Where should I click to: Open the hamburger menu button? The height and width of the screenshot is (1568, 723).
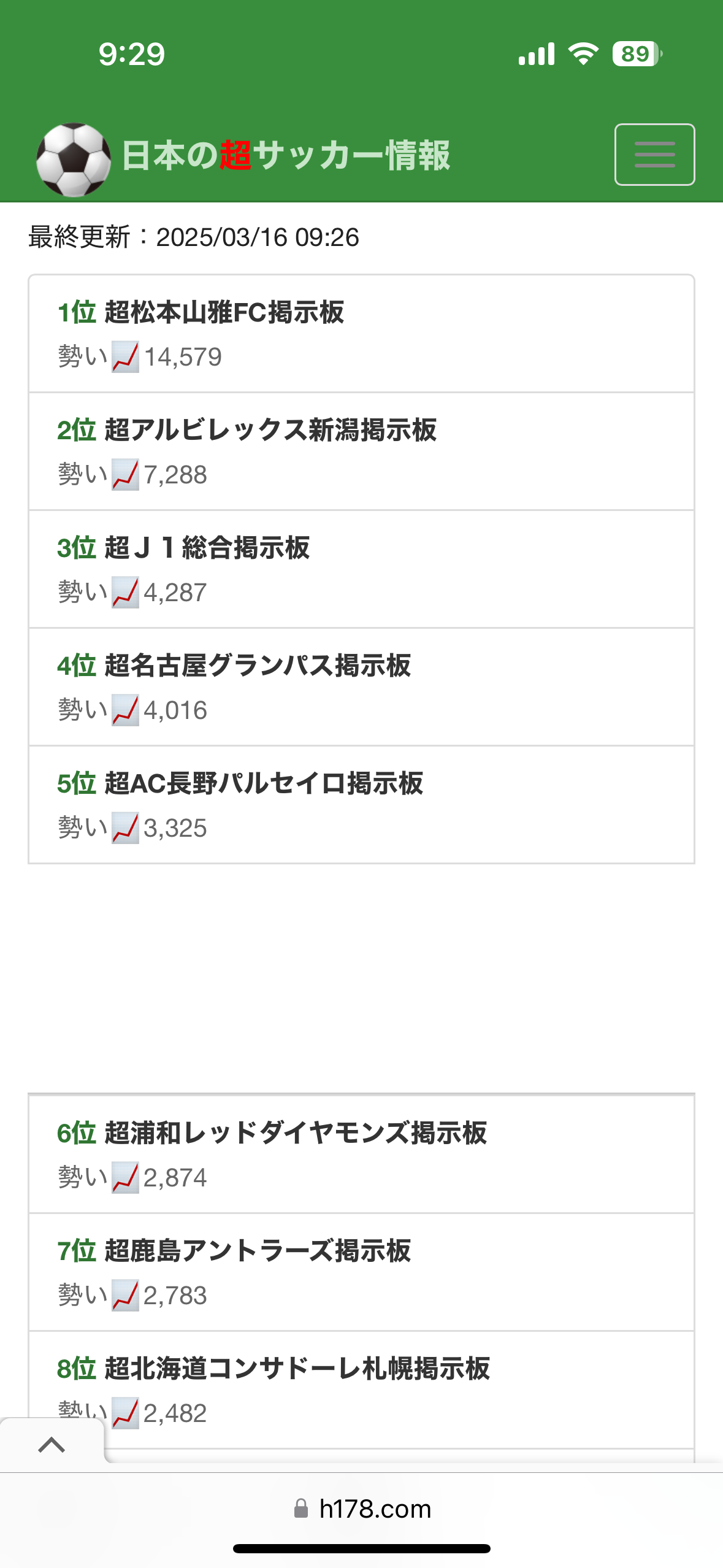click(x=654, y=155)
